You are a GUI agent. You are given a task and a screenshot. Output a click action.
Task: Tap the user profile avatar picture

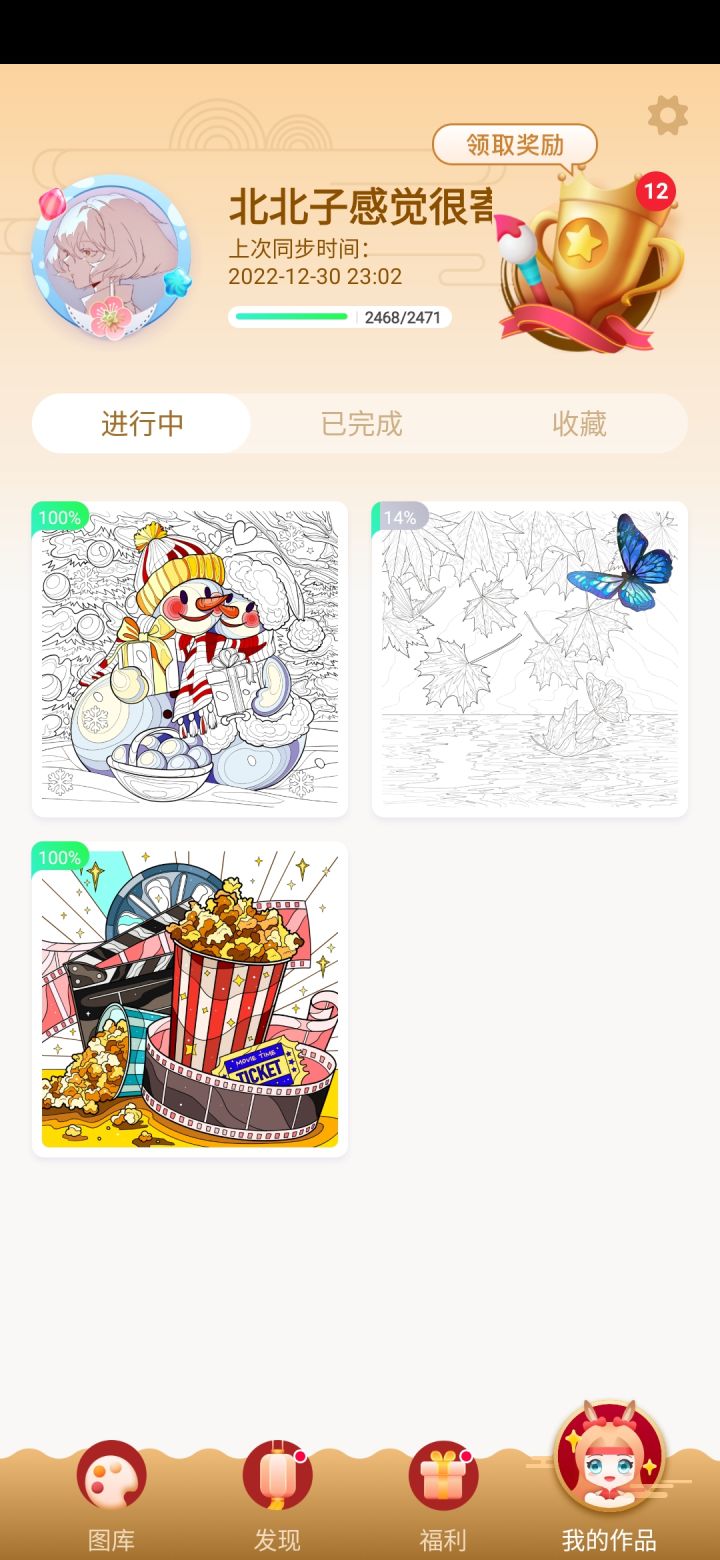coord(111,252)
